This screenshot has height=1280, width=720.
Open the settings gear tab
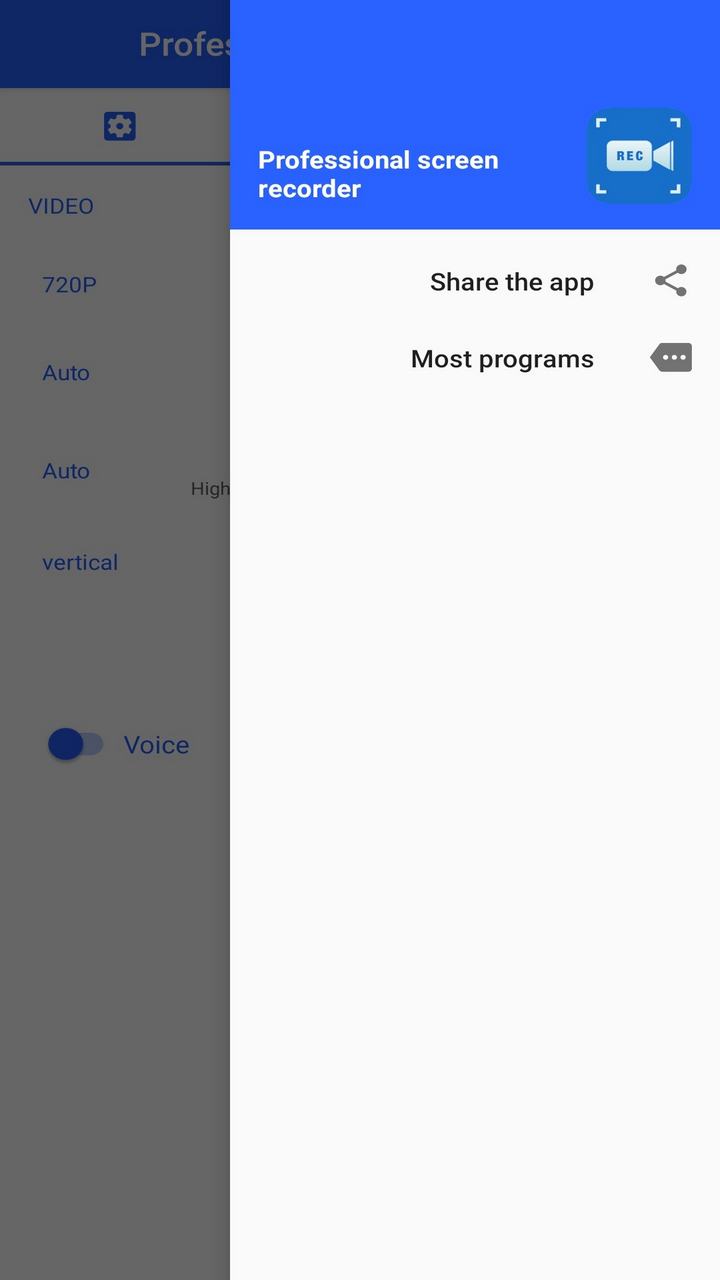click(x=119, y=126)
